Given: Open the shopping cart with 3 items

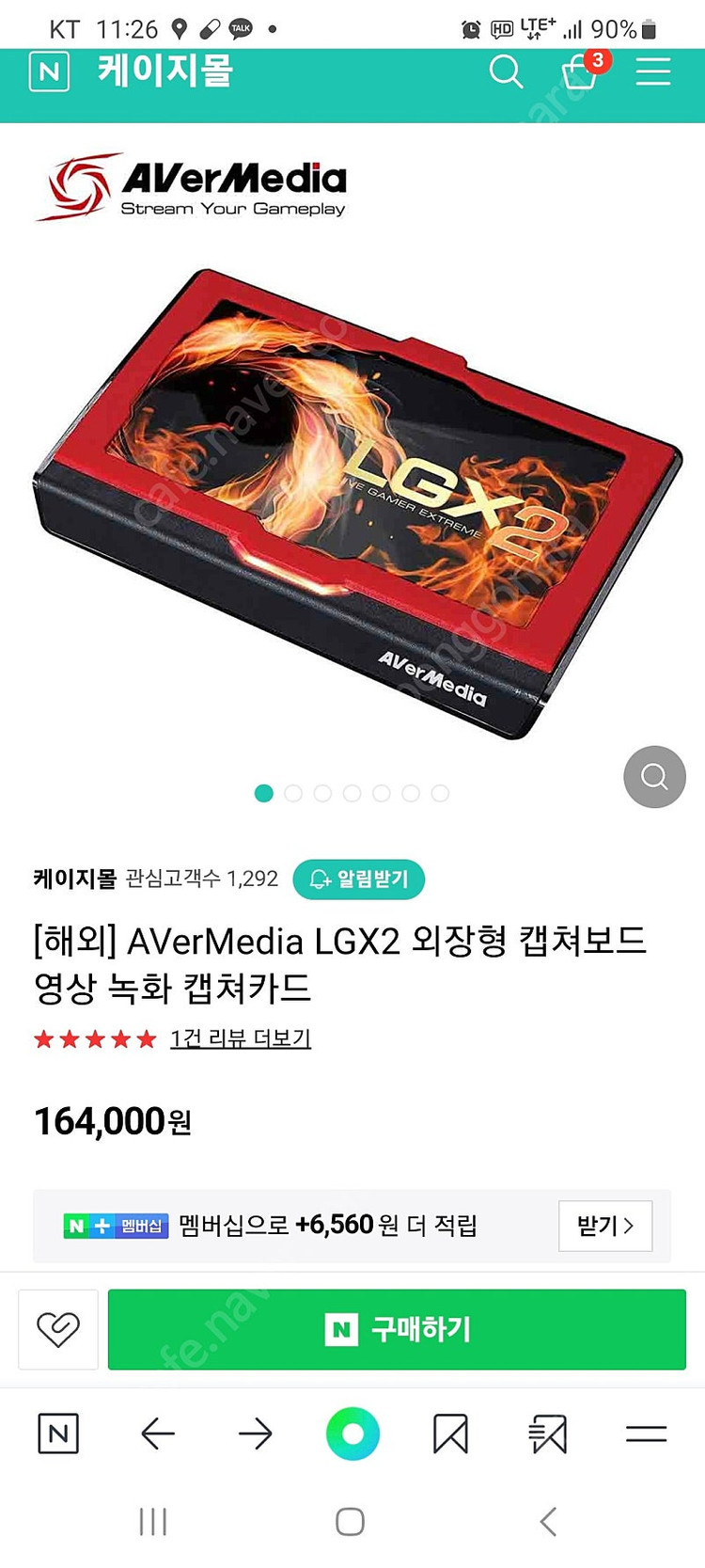Looking at the screenshot, I should (580, 71).
